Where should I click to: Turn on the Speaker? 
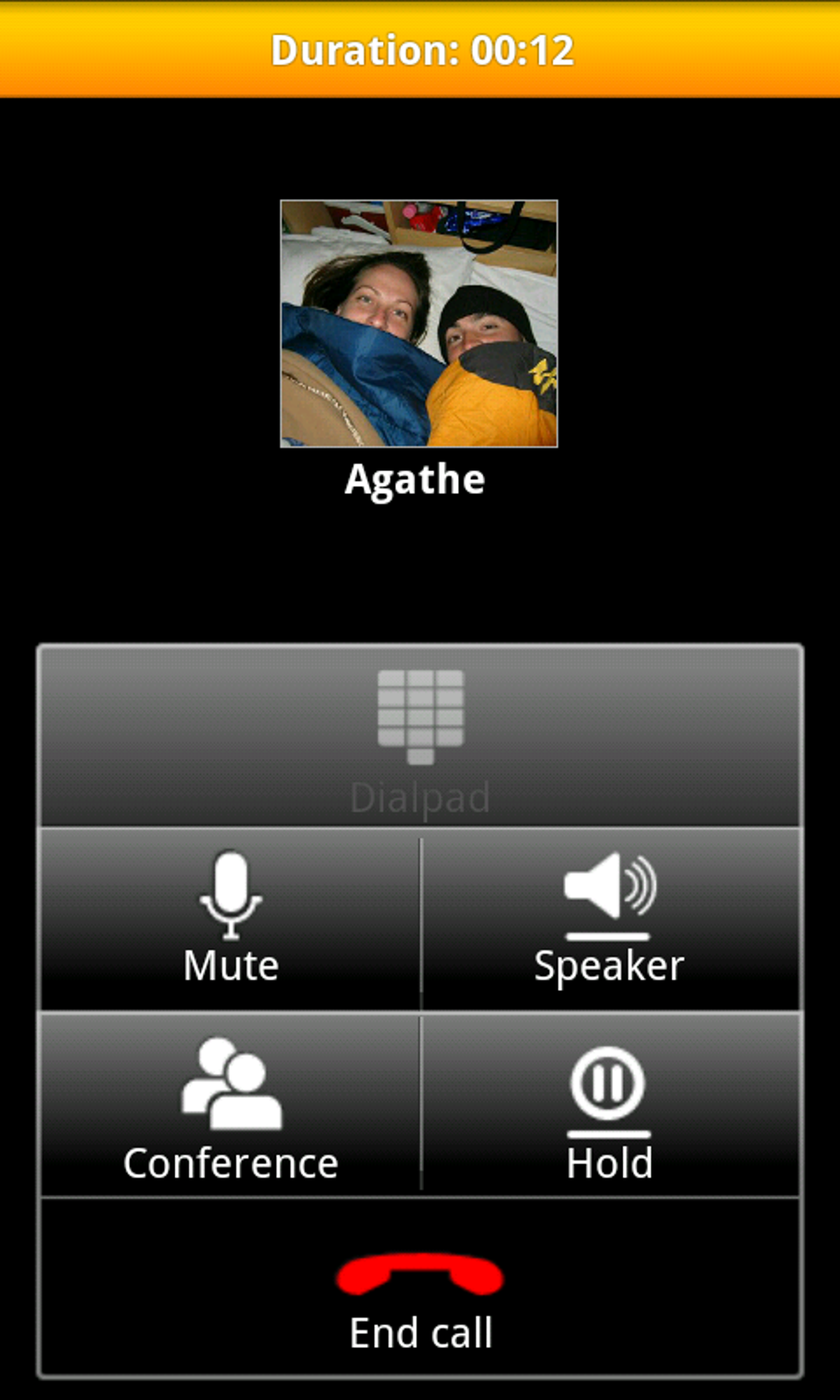(610, 919)
